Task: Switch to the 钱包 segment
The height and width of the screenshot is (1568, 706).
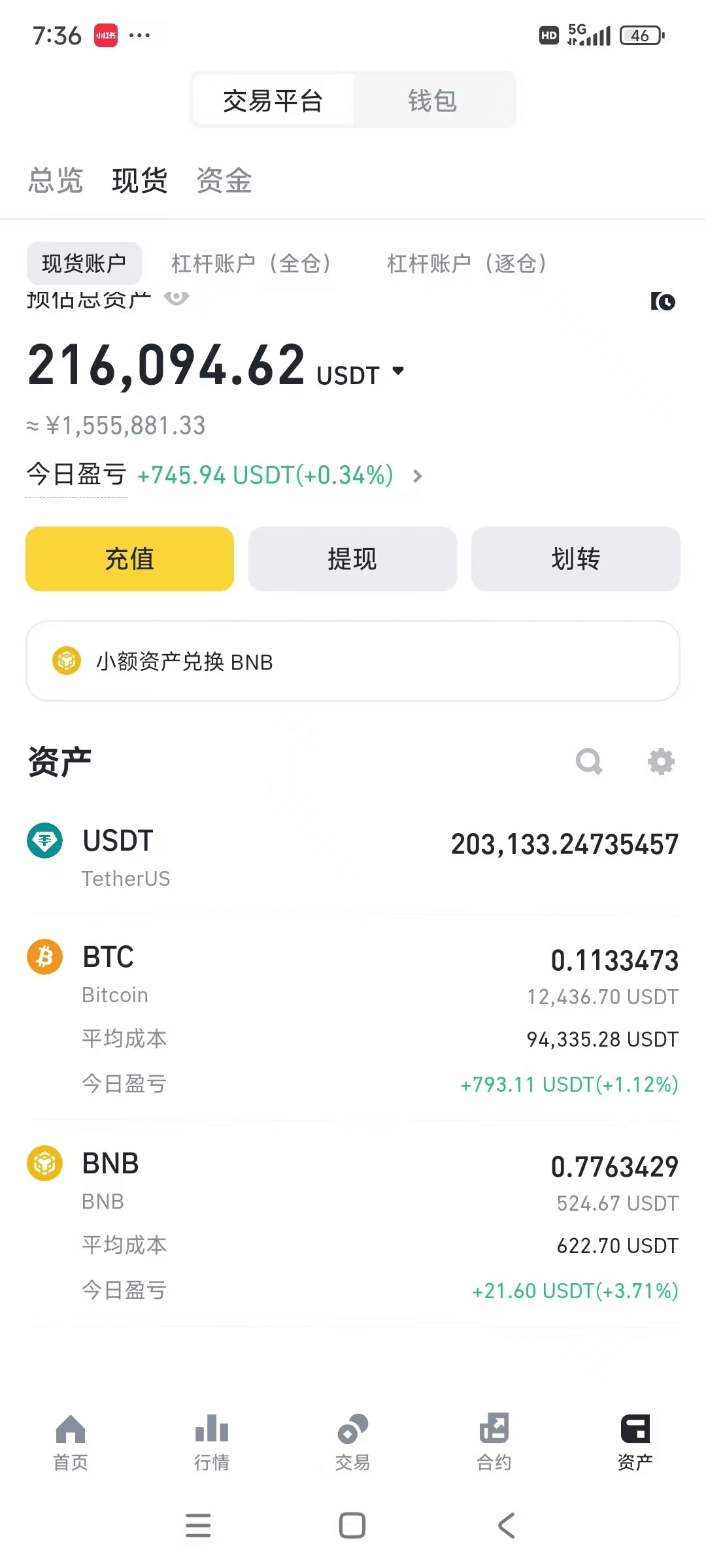Action: [x=433, y=101]
